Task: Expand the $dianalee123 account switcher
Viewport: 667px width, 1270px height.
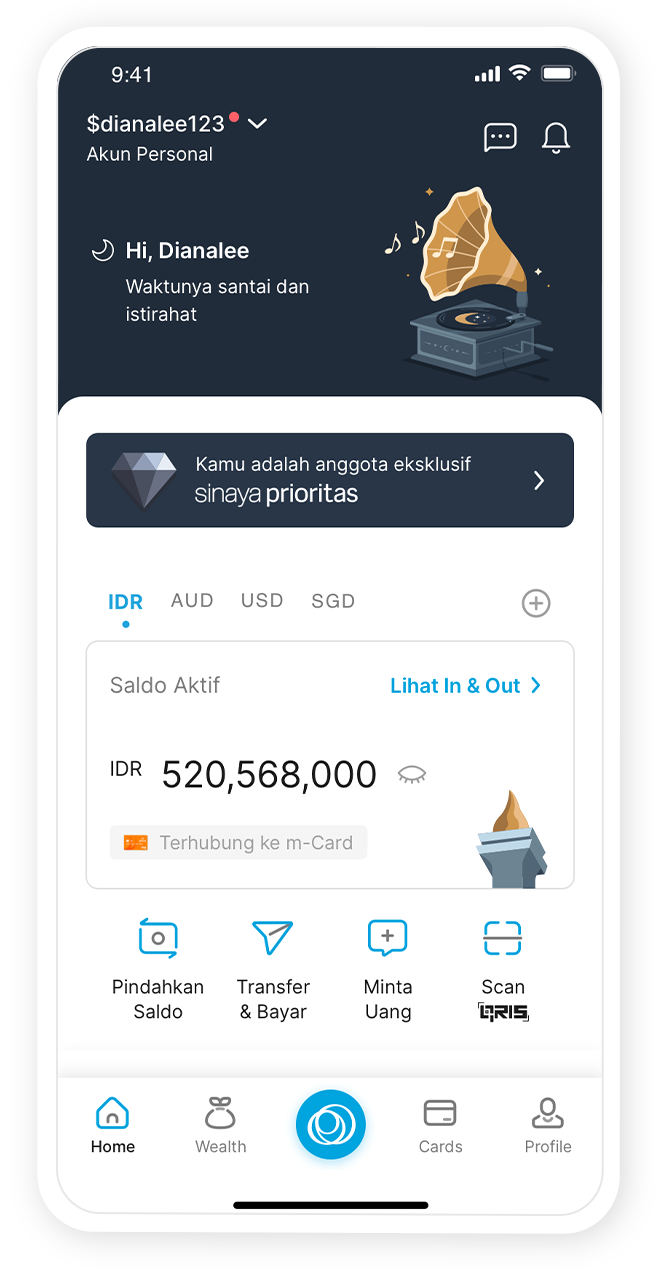Action: (257, 124)
